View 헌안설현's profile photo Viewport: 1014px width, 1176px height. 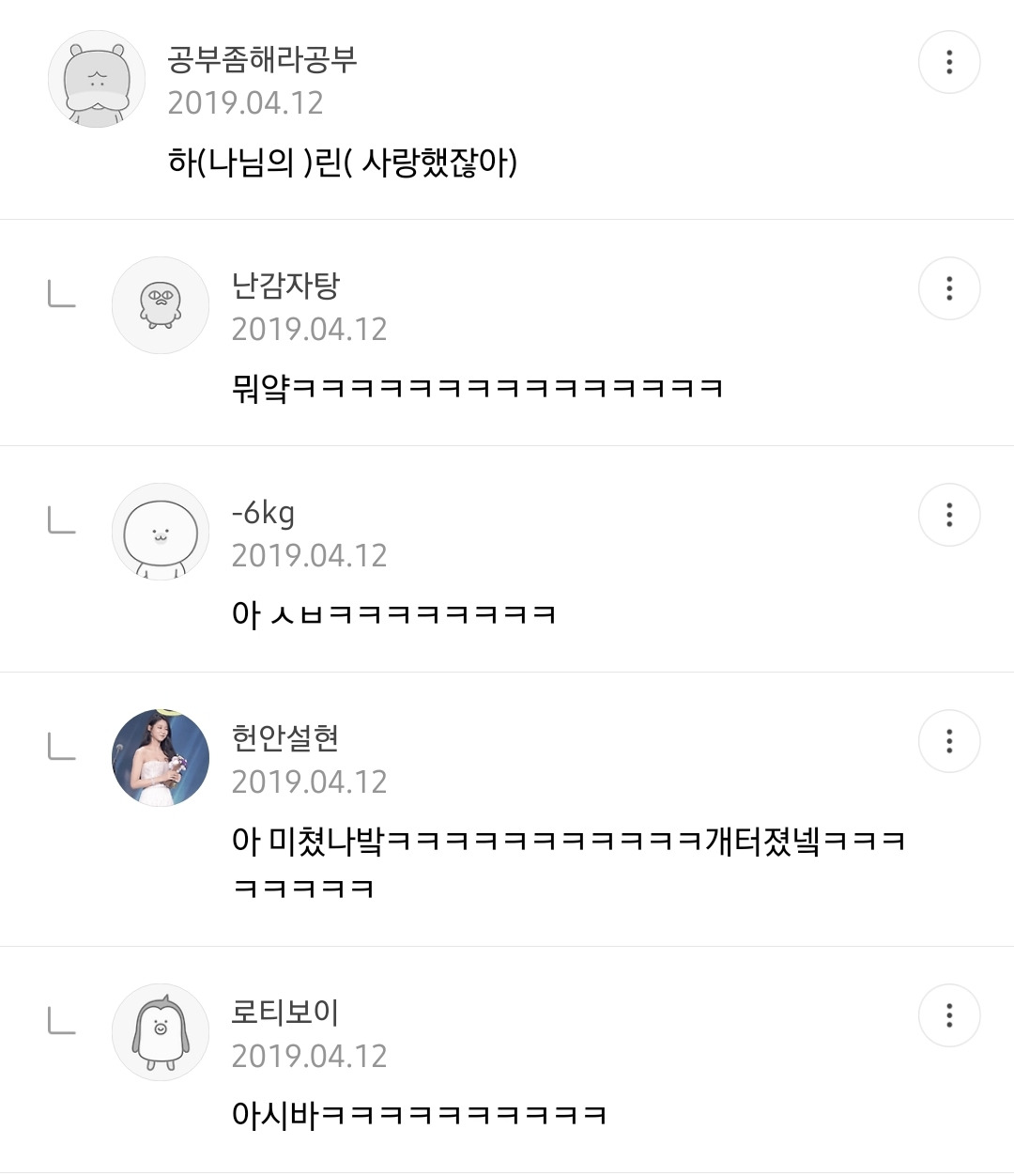(x=161, y=758)
